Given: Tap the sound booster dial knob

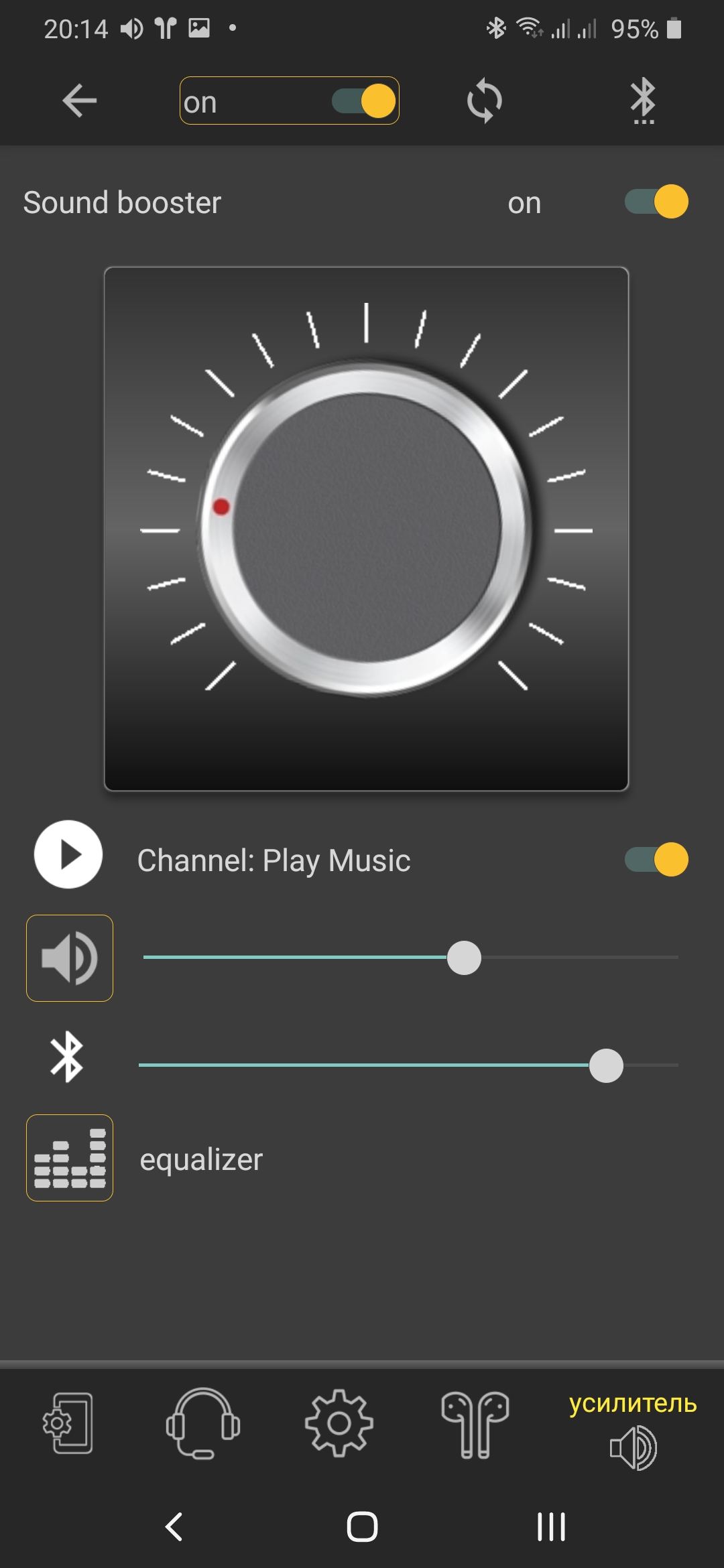Looking at the screenshot, I should 366,529.
